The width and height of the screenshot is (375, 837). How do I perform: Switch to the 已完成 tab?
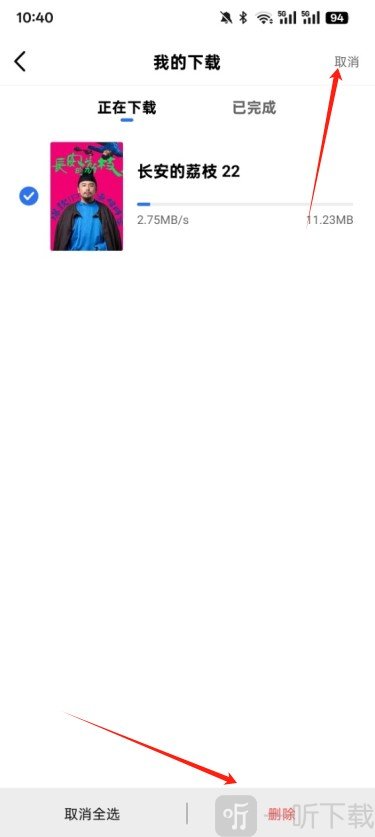254,108
